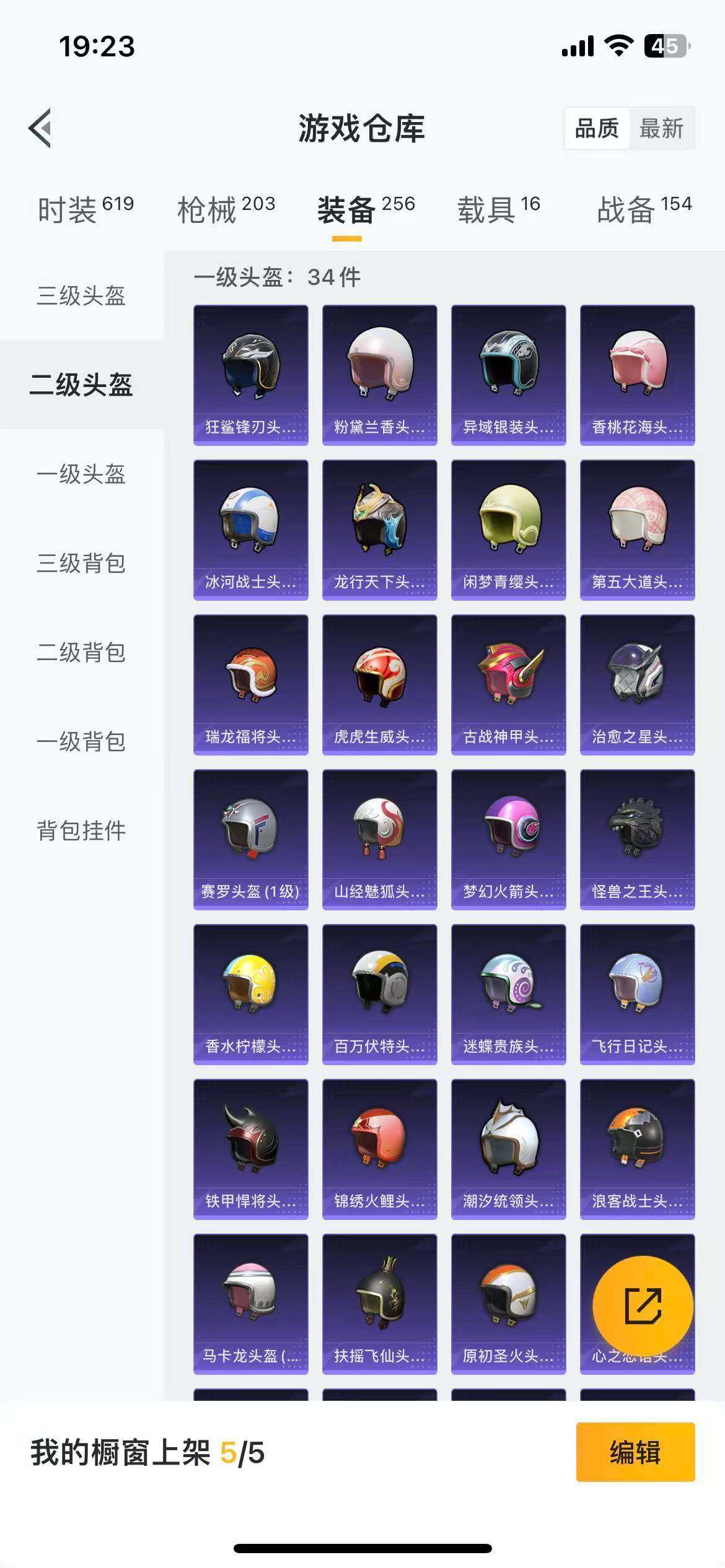
Task: Select the 赛罗头盔 (1级) item
Action: [x=250, y=836]
